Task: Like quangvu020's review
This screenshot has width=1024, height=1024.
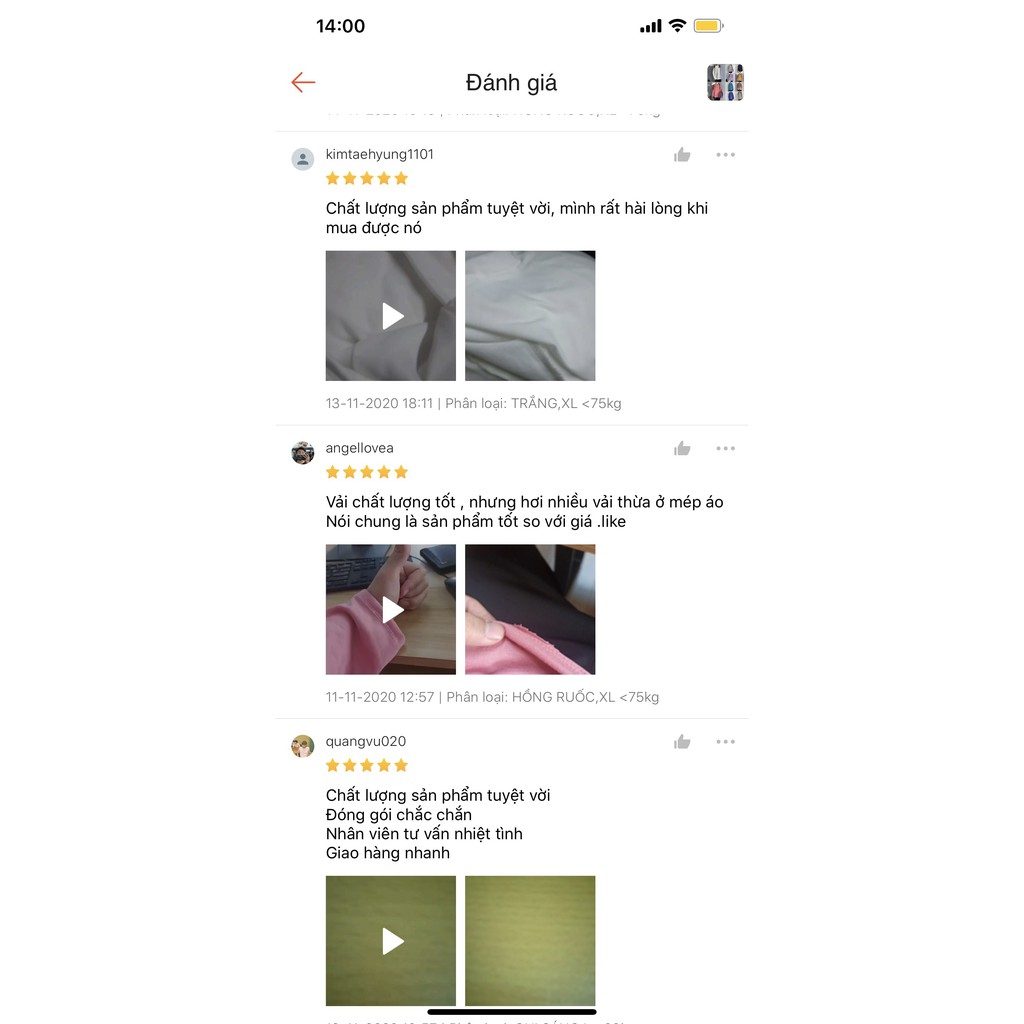Action: tap(682, 742)
